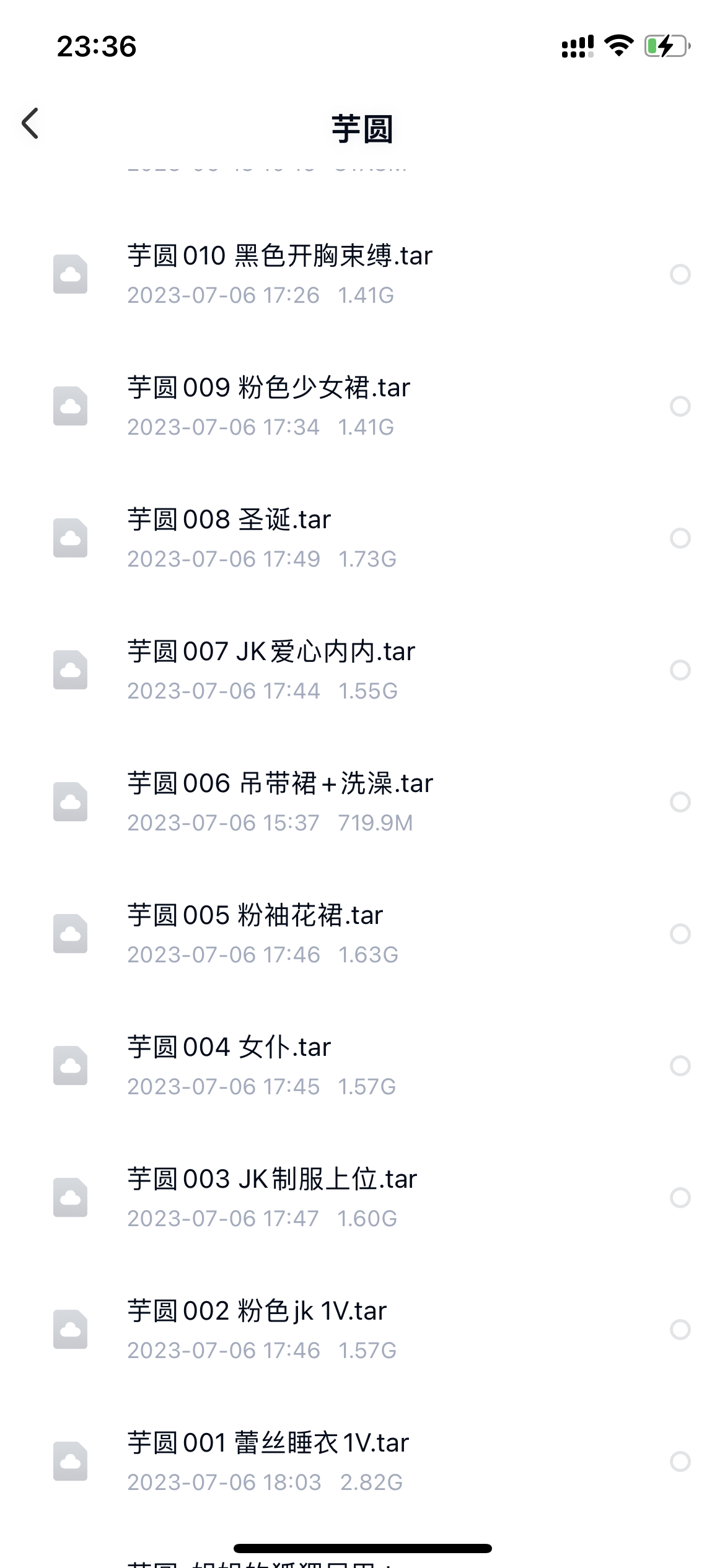Select the circle next to 芋圆 007 file
Screen dimensions: 725x1568
coord(680,670)
